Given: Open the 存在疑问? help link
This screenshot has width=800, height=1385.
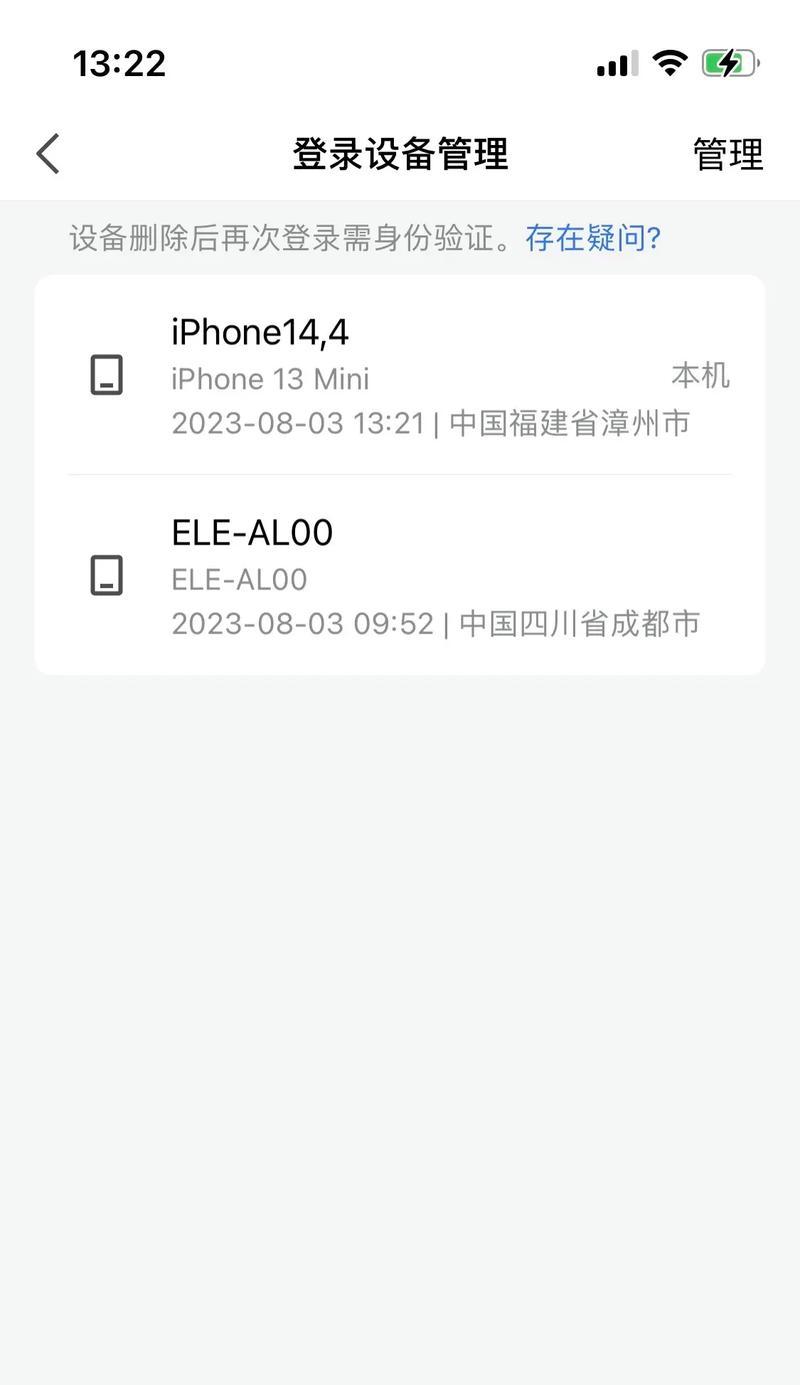Looking at the screenshot, I should (x=593, y=238).
